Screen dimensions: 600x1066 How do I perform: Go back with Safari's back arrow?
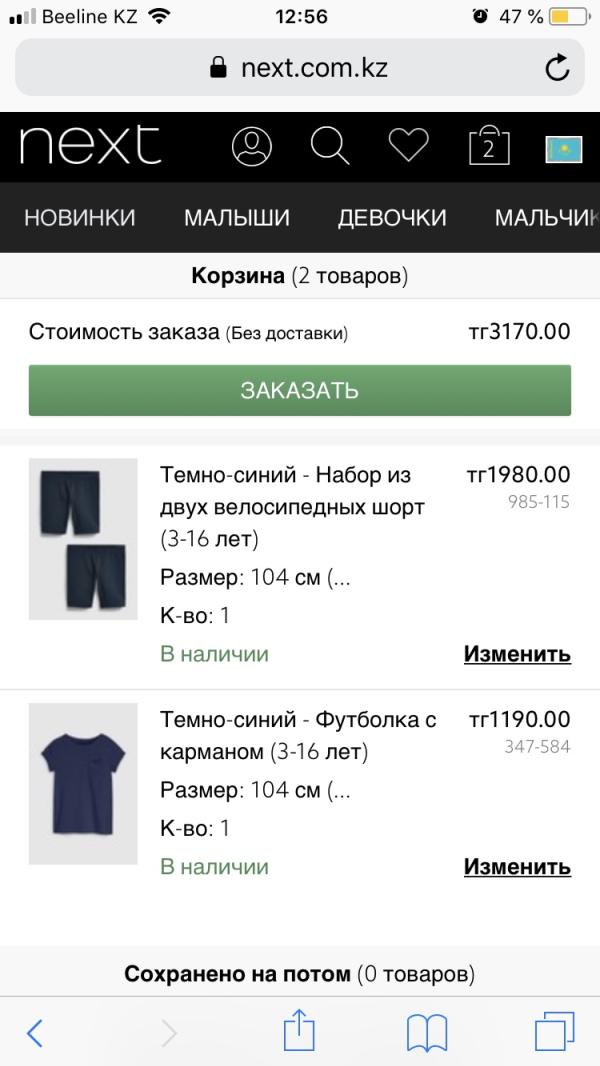35,1031
